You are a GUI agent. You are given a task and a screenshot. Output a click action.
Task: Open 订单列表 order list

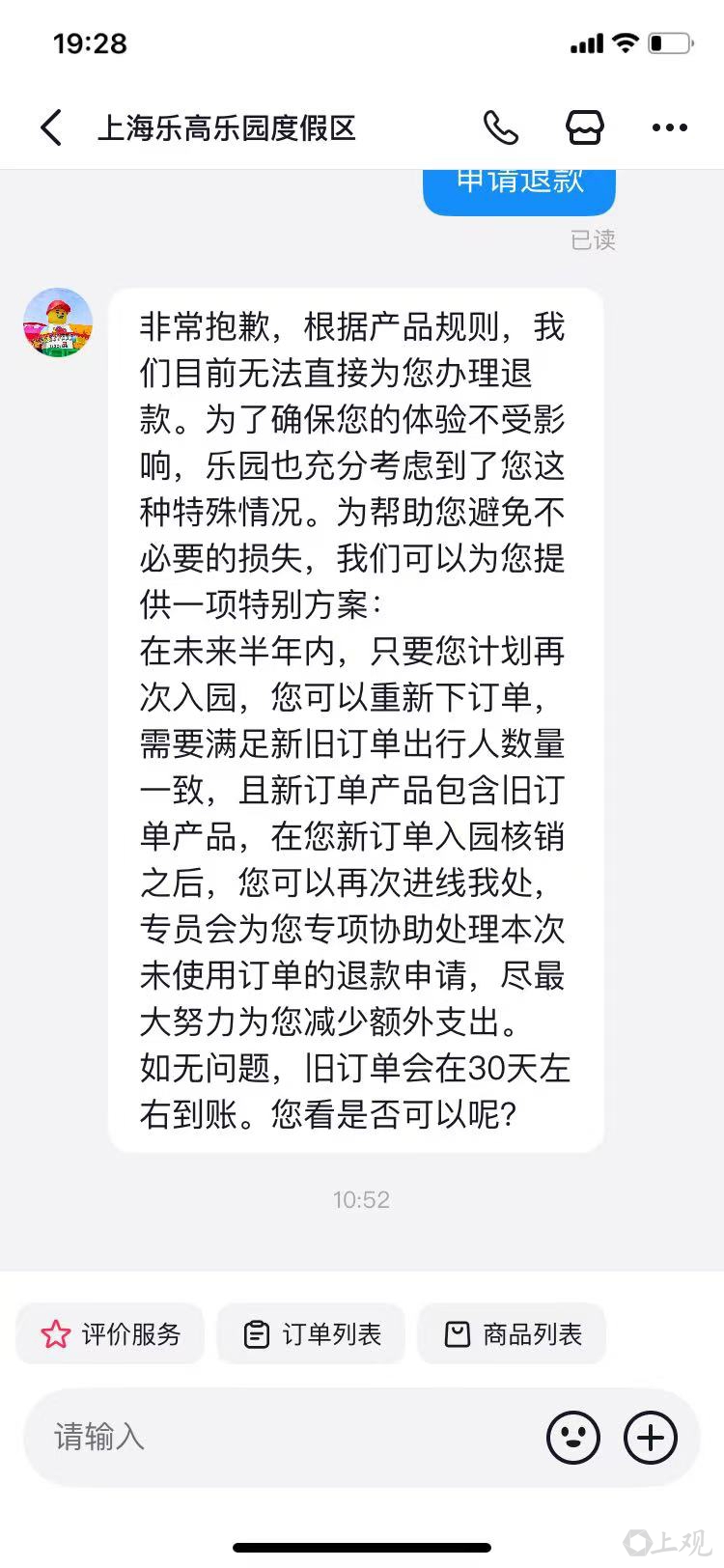point(311,1334)
